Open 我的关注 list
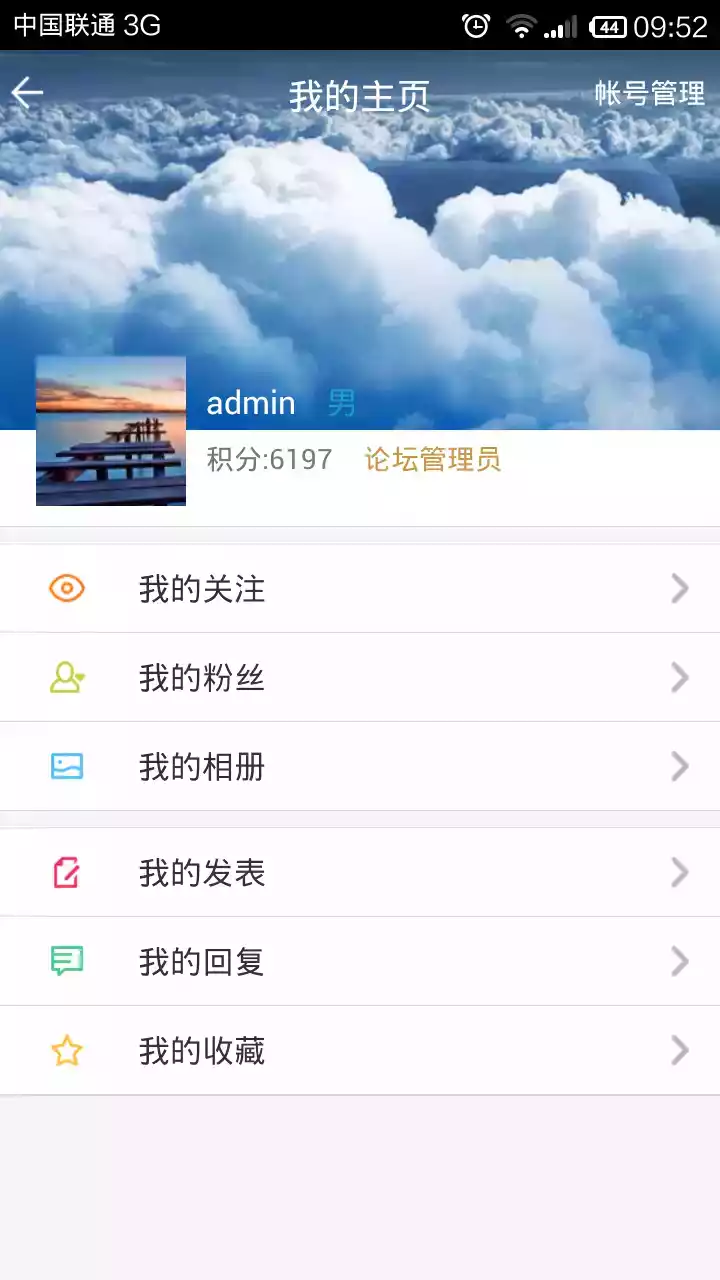This screenshot has width=720, height=1280. [360, 589]
